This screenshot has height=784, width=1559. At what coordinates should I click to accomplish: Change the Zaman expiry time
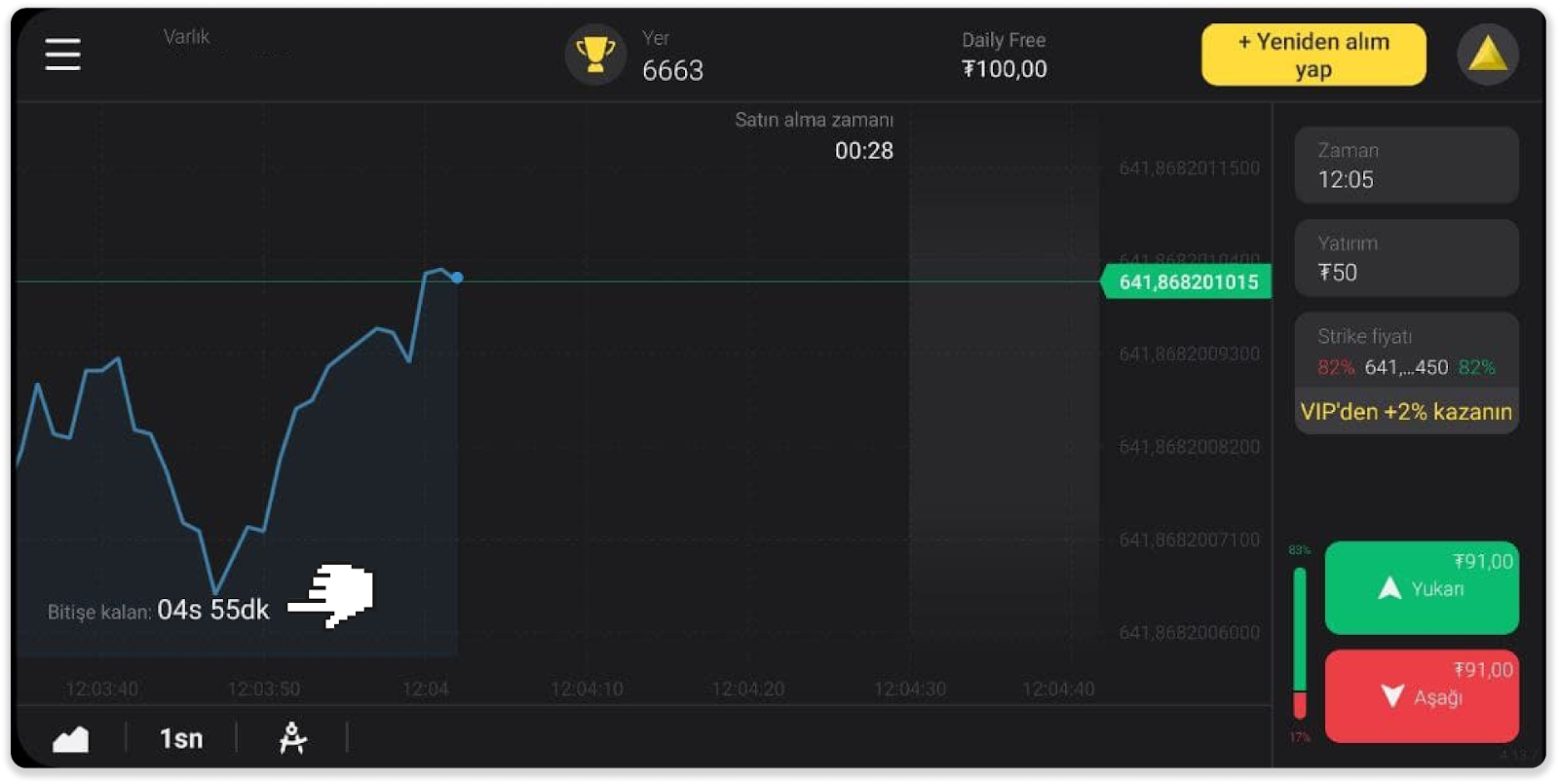pyautogui.click(x=1405, y=166)
